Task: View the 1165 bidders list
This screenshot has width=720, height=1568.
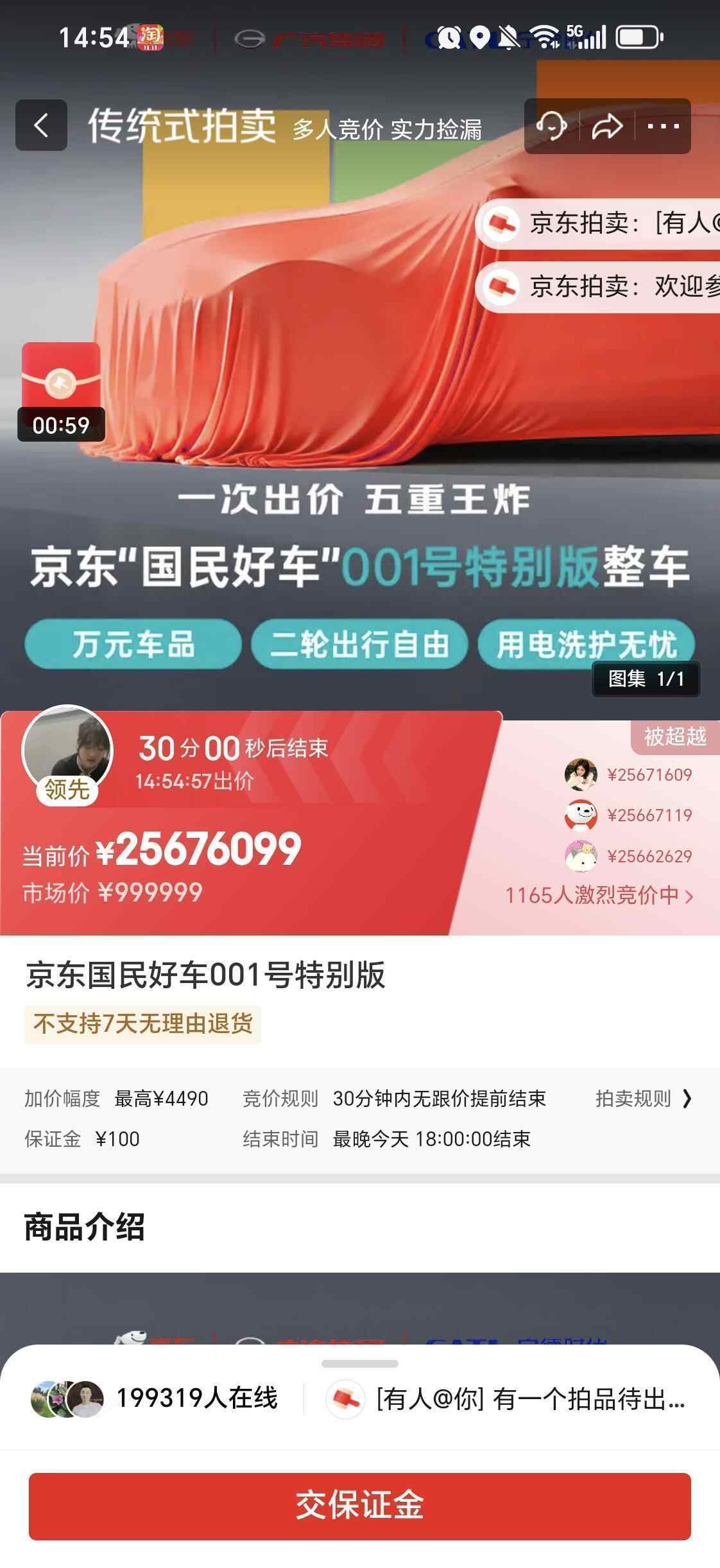Action: tap(599, 895)
